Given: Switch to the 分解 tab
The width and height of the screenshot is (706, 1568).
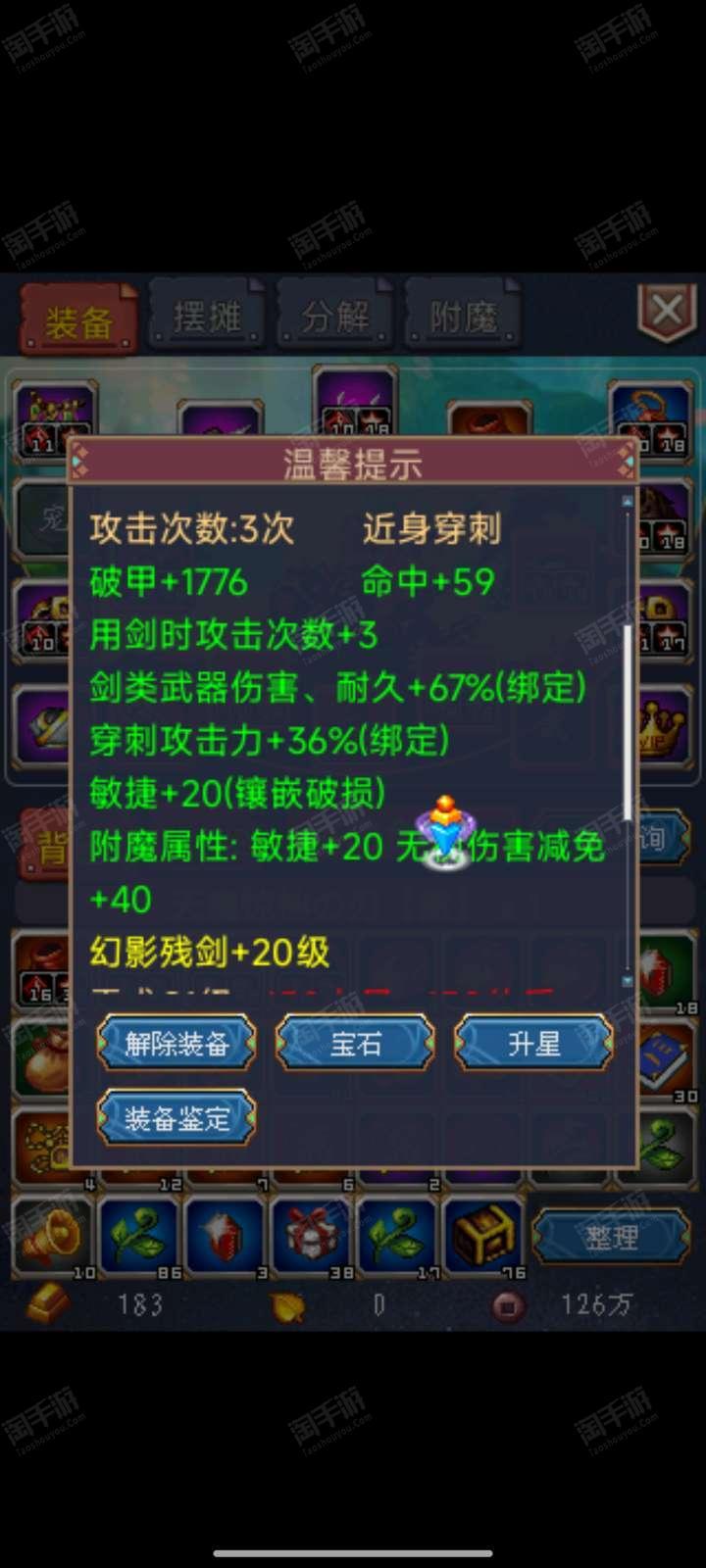Looking at the screenshot, I should [x=334, y=316].
